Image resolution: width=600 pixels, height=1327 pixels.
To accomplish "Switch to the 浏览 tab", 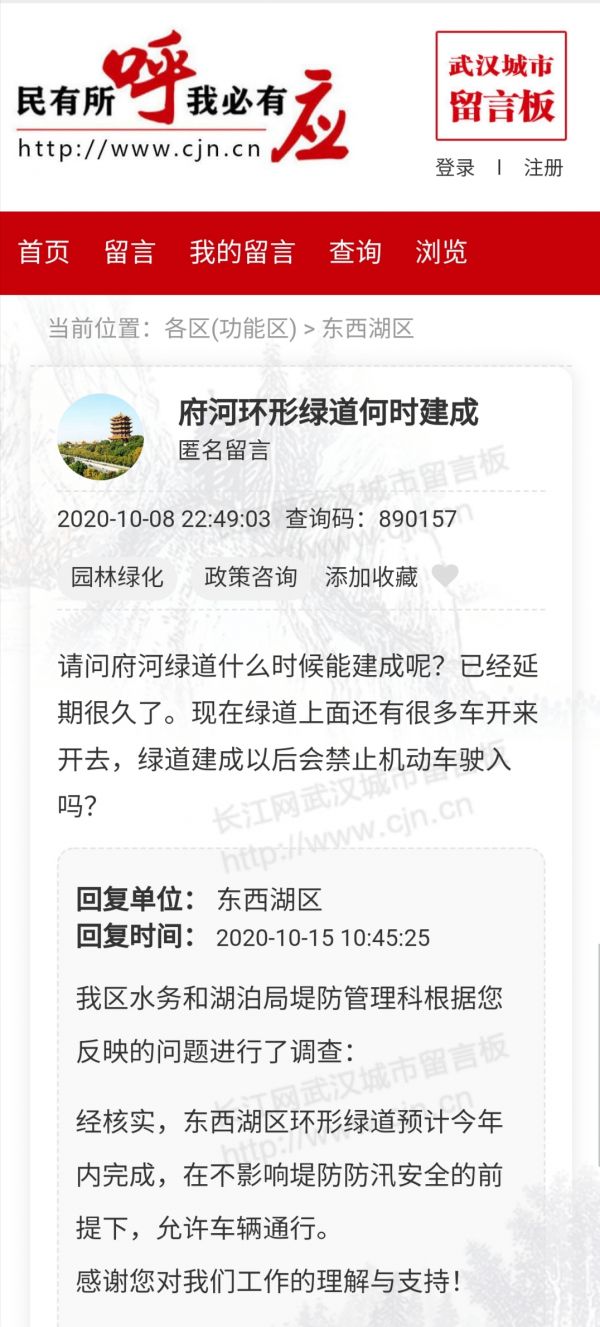I will pyautogui.click(x=441, y=252).
